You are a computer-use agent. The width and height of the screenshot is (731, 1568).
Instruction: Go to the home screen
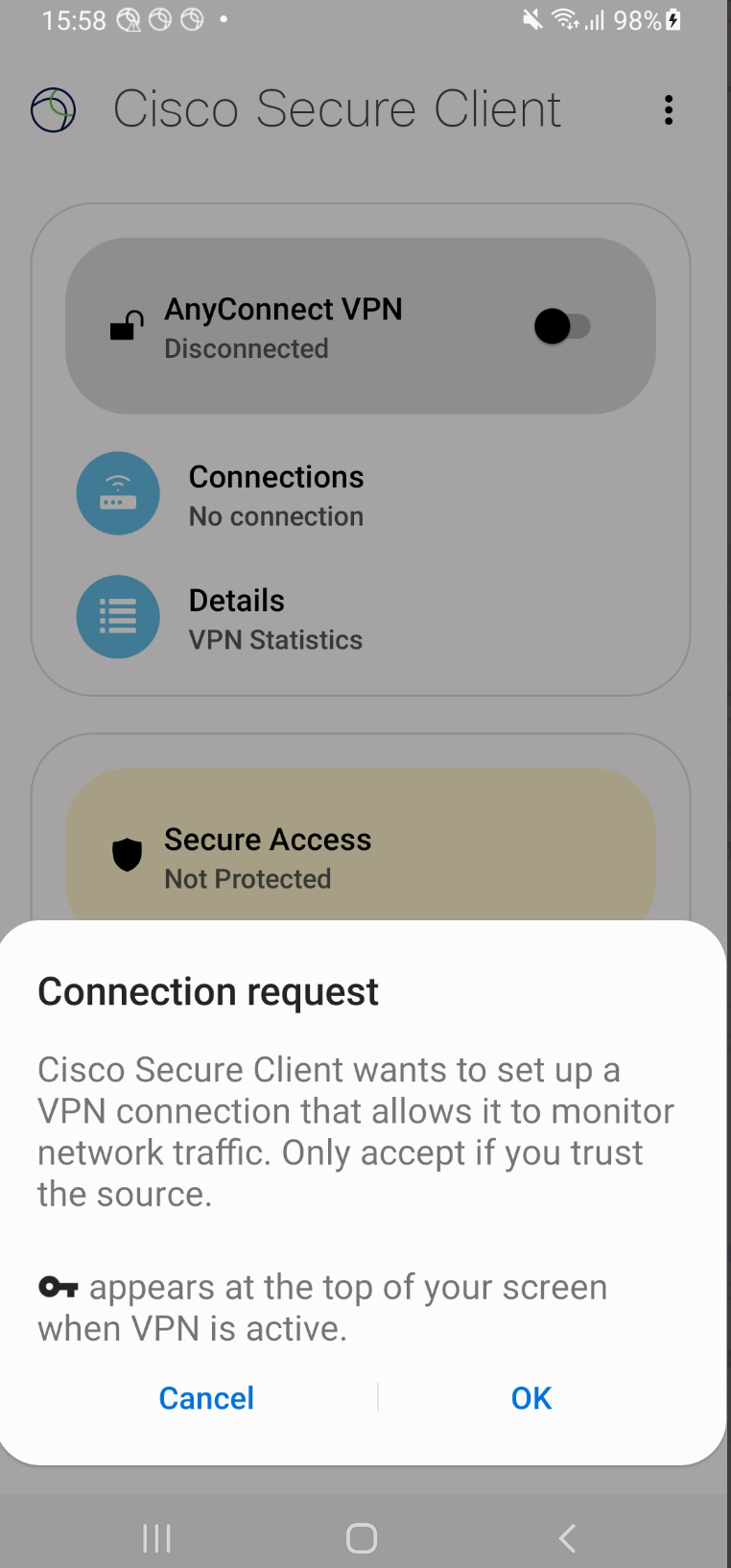(x=362, y=1538)
